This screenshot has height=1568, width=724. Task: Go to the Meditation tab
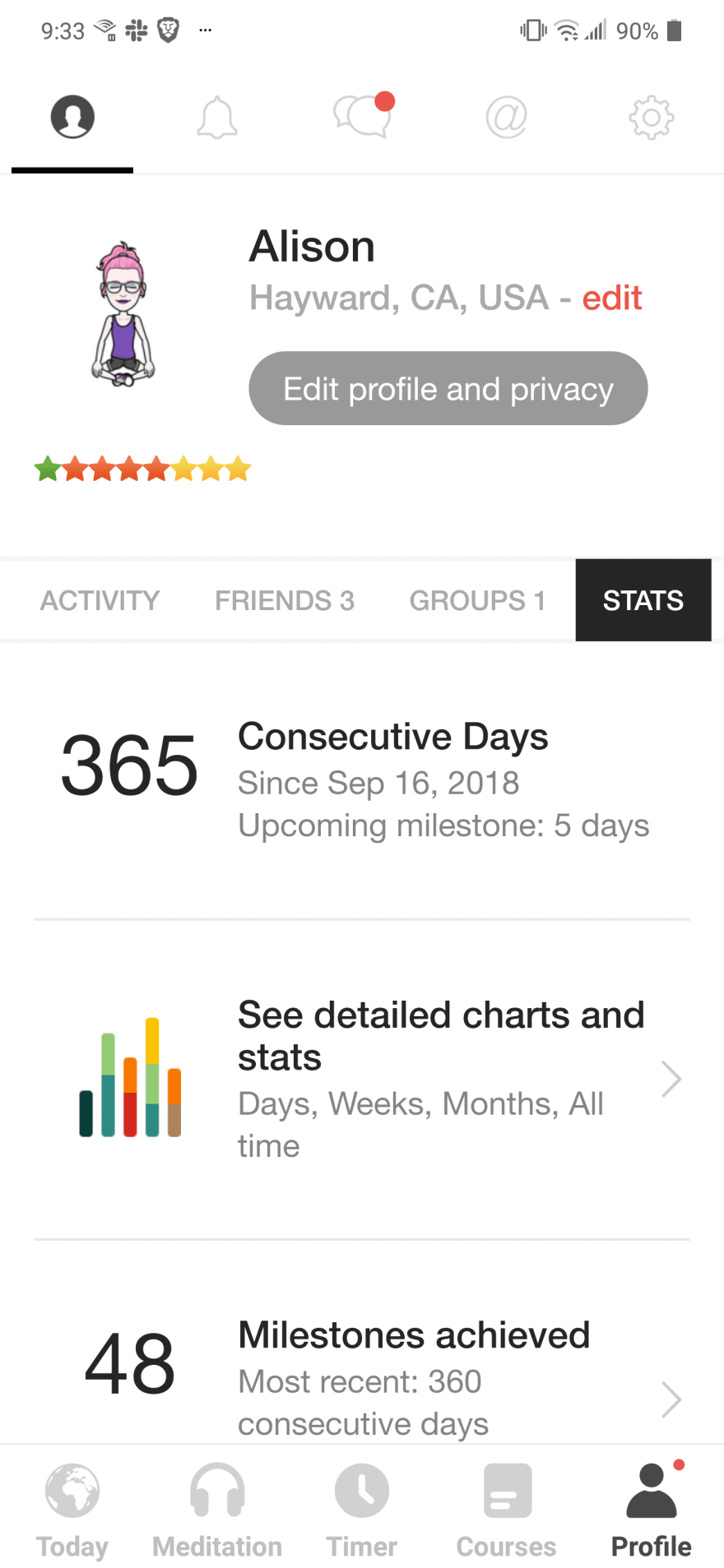click(217, 1511)
